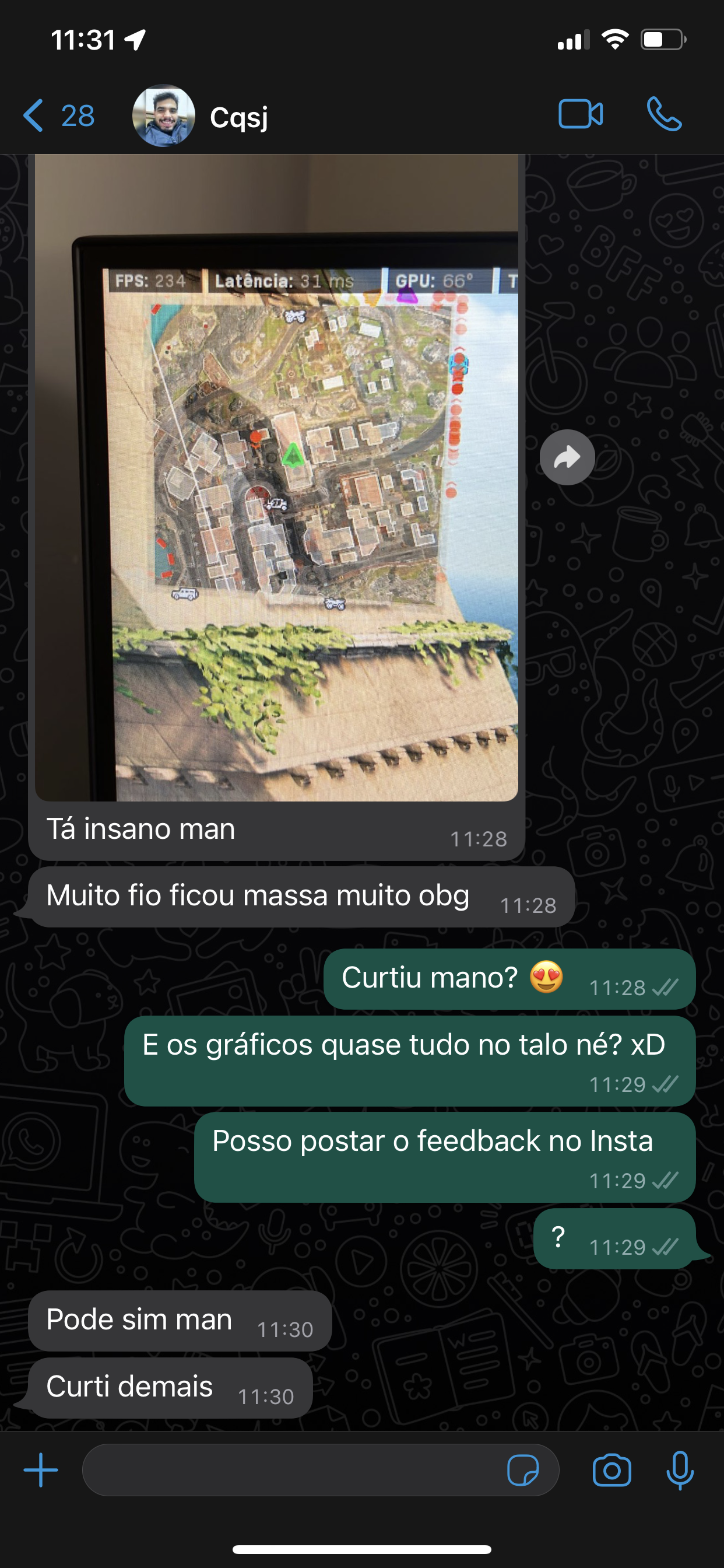Open the attachment menu with the plus icon

40,1469
